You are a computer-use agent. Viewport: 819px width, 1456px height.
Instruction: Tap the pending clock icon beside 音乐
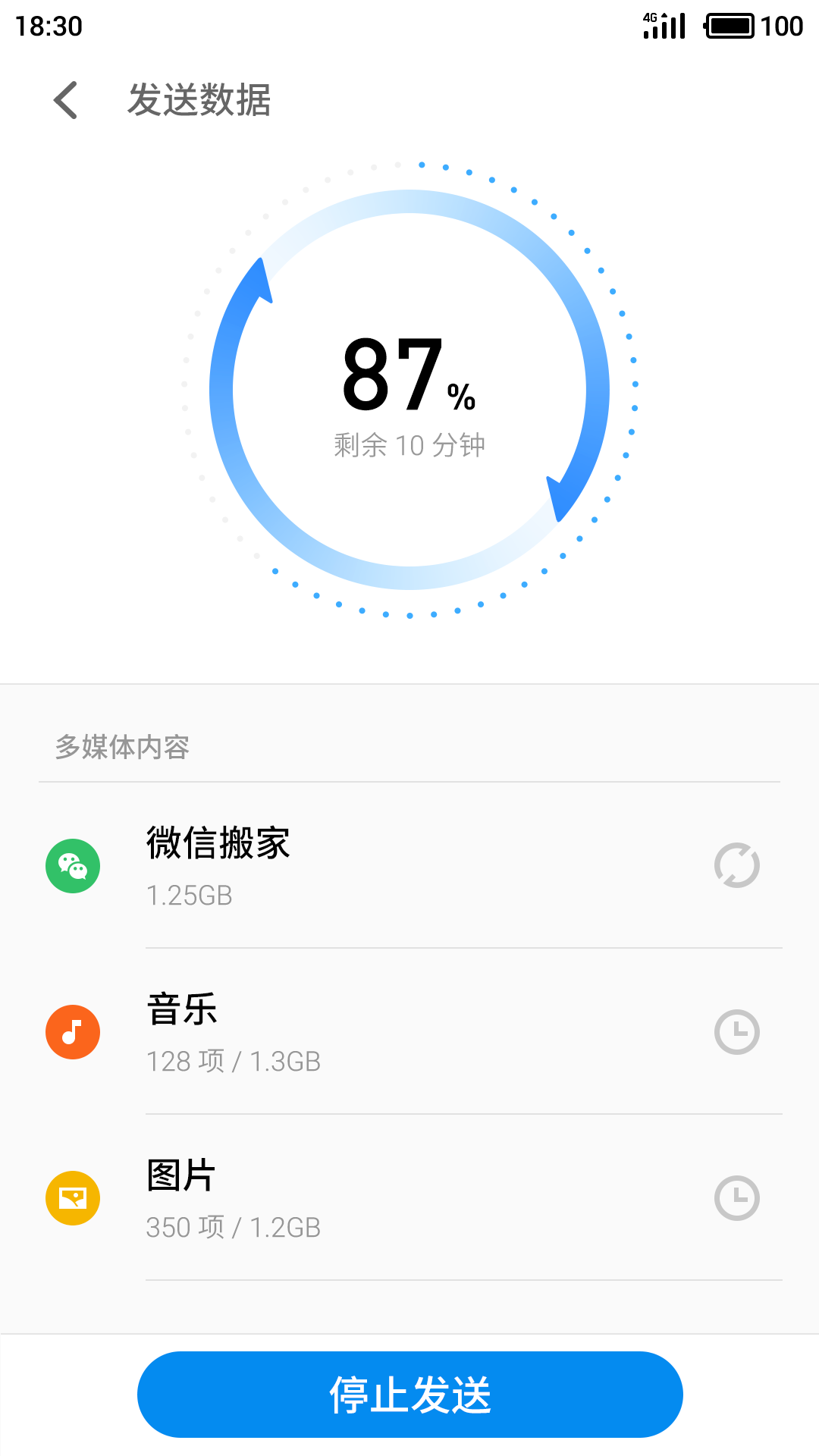point(736,1031)
